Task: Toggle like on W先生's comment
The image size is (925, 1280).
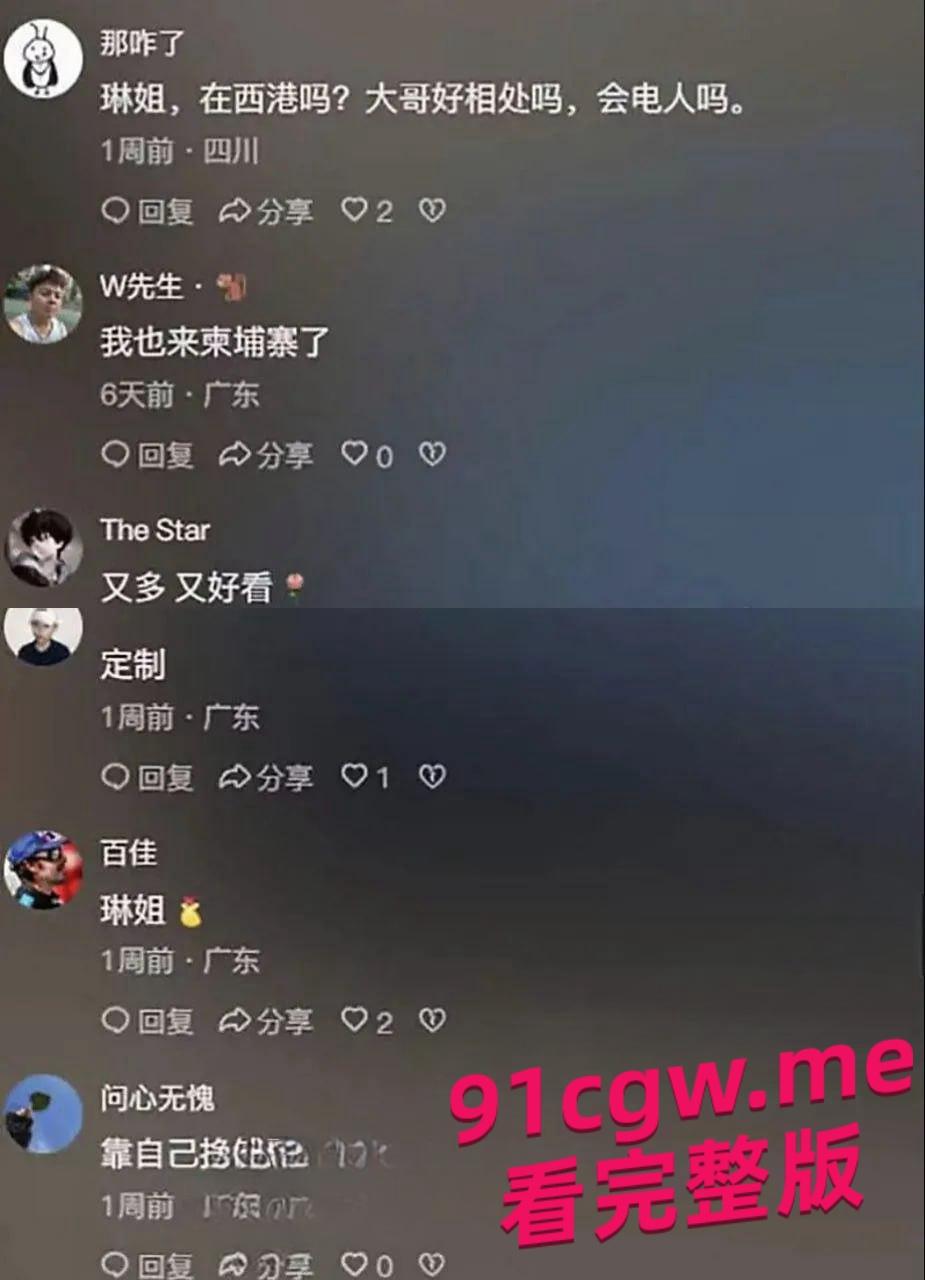Action: 356,456
